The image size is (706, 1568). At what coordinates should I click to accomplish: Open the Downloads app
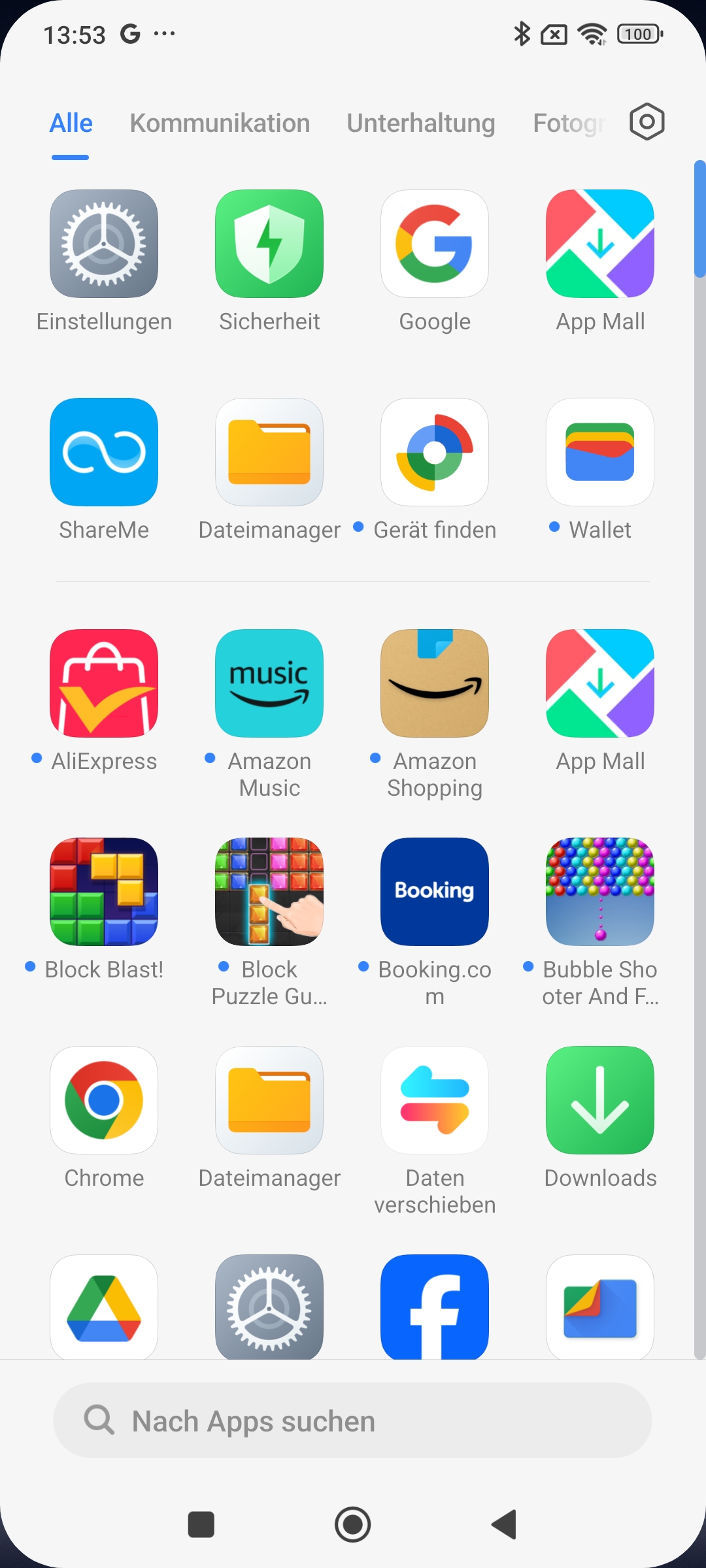coord(600,1100)
